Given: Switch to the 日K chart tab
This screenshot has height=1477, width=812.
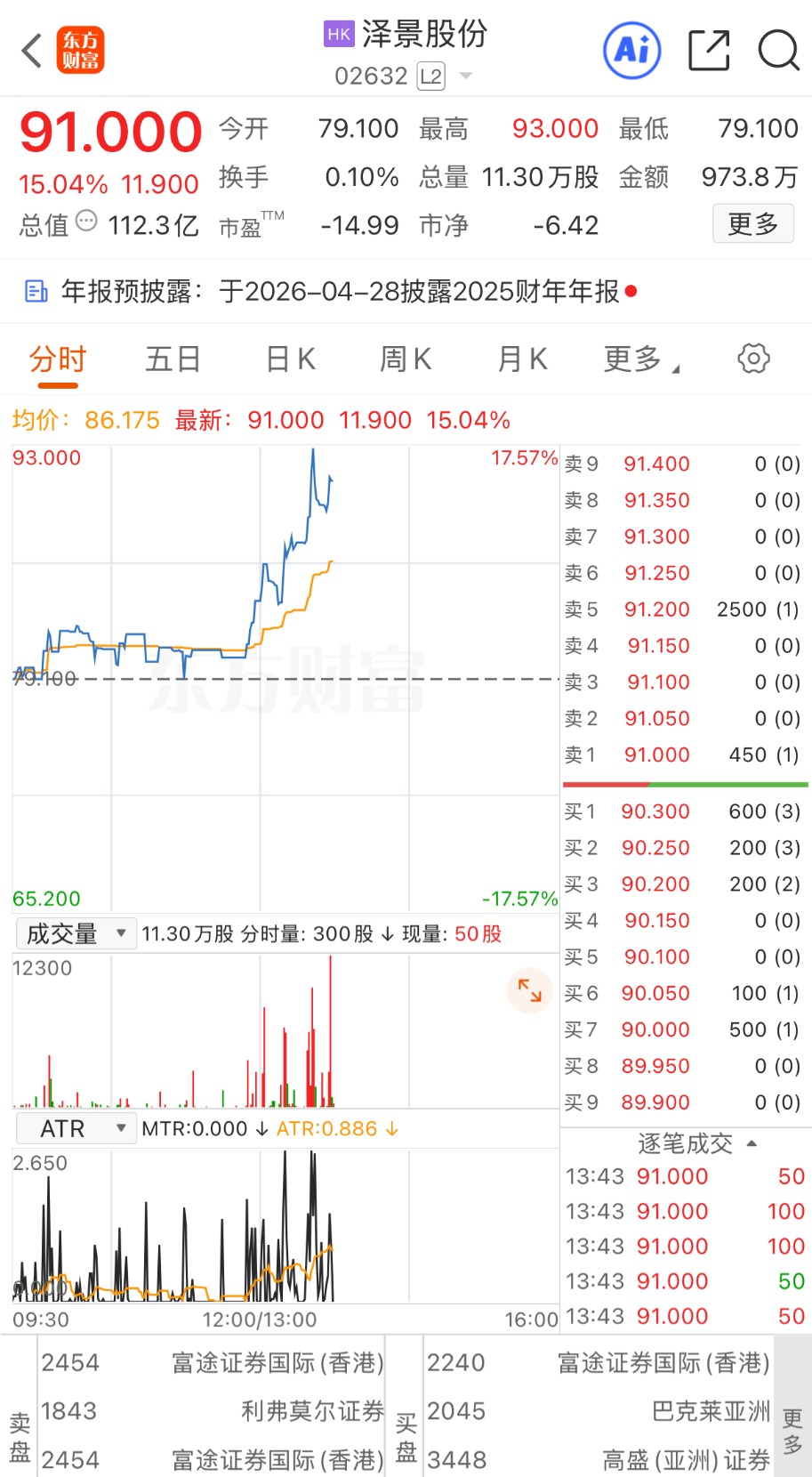Looking at the screenshot, I should pos(291,359).
